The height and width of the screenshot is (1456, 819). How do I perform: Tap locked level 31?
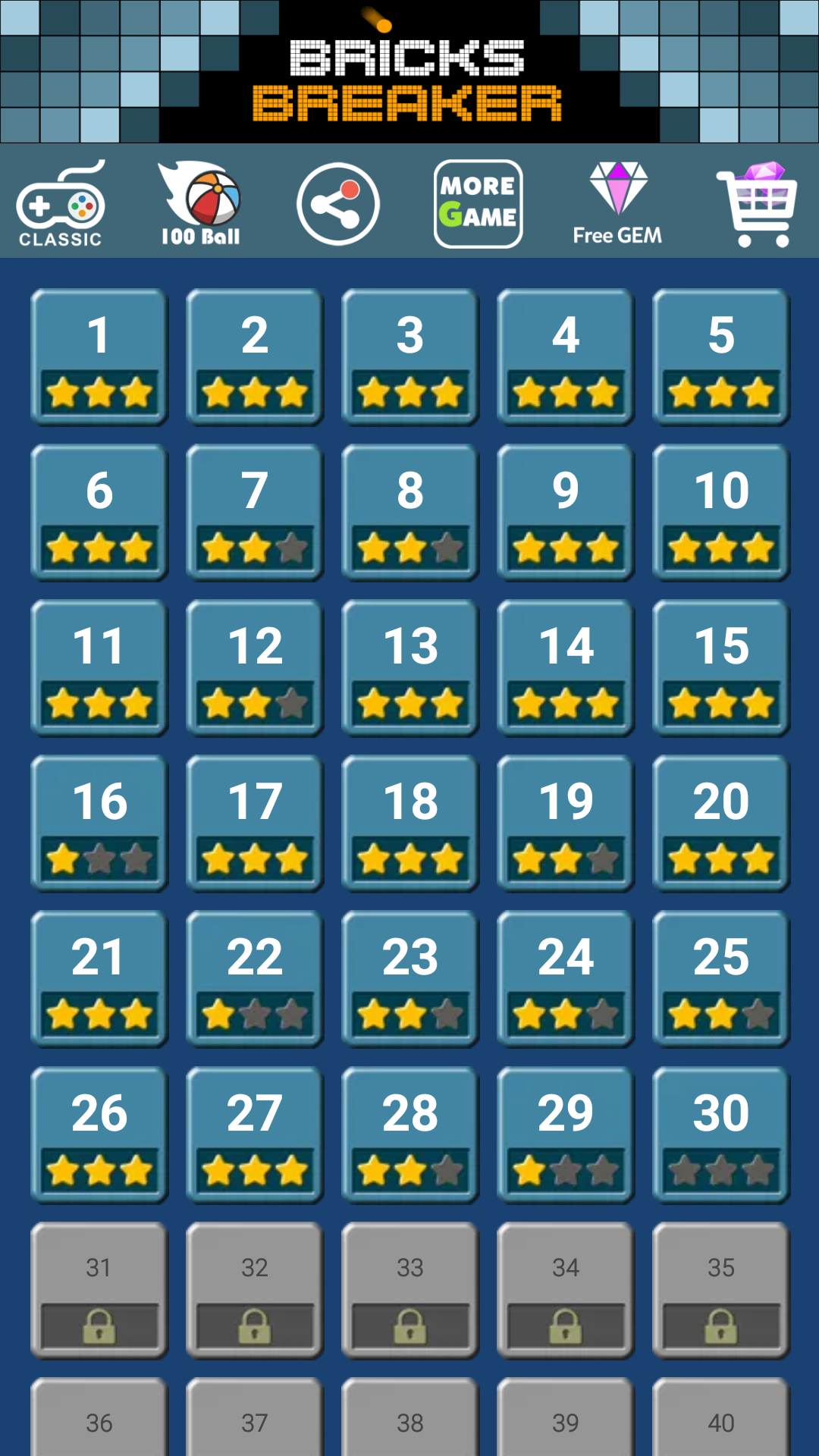coord(99,1291)
